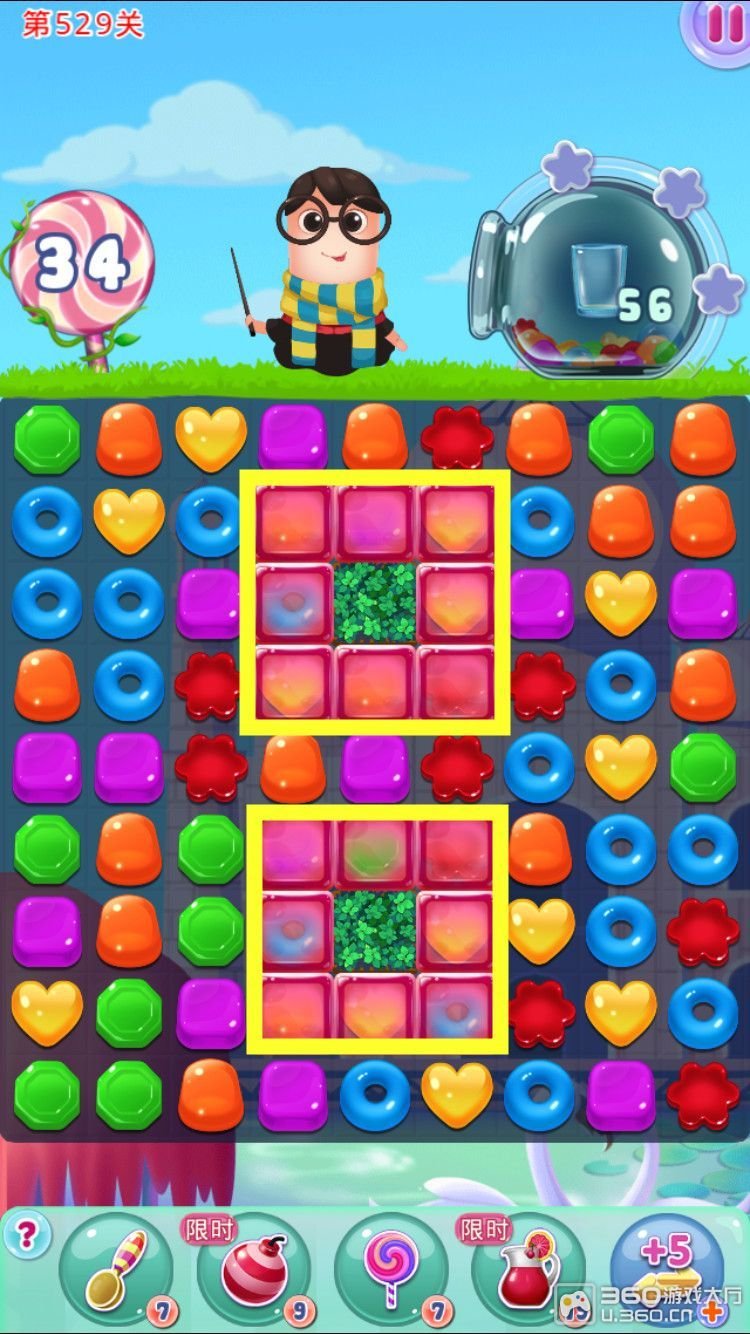
Task: Select the spoon booster
Action: [x=115, y=1268]
